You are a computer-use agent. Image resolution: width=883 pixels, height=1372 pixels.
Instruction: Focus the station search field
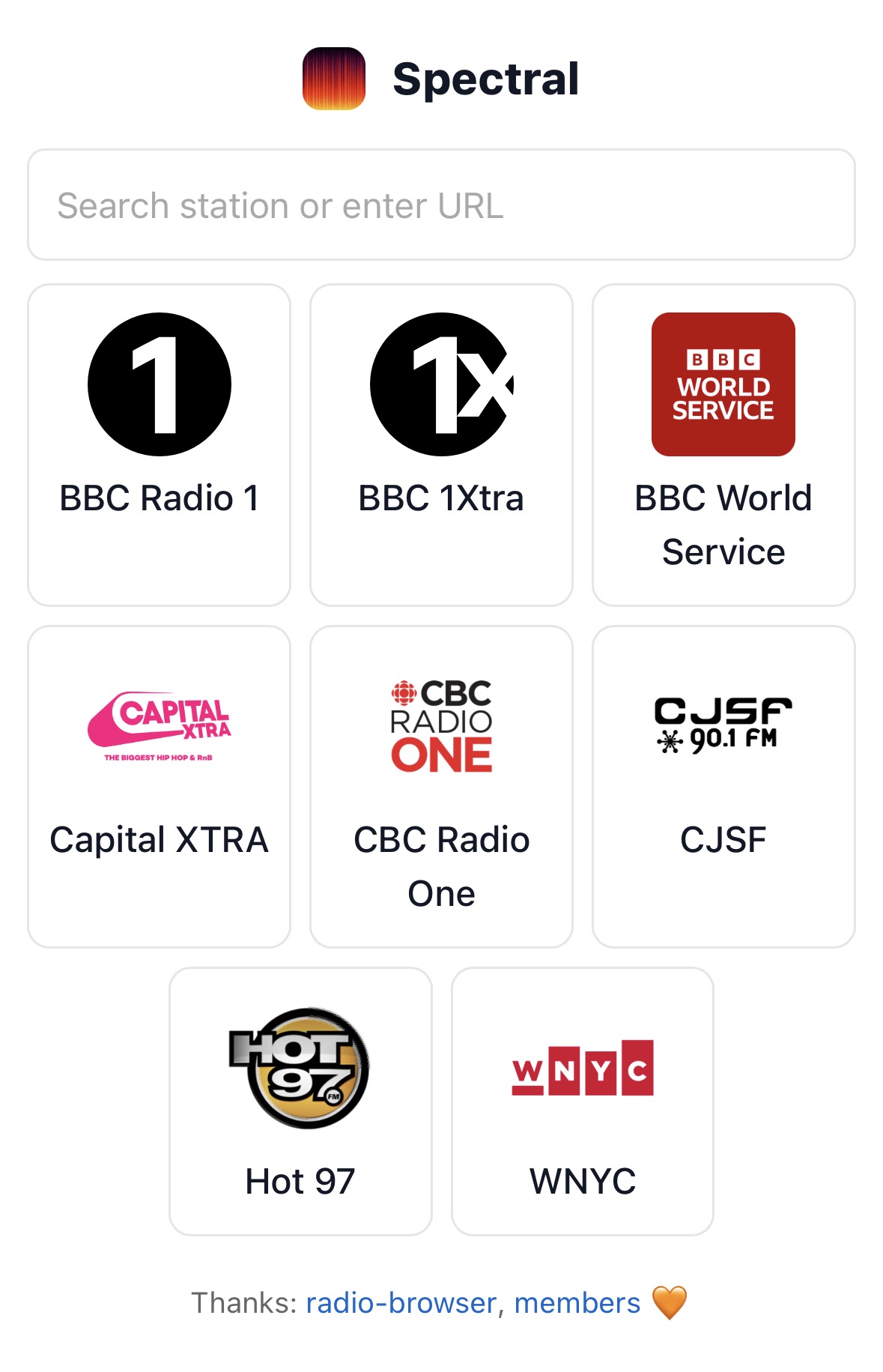tap(441, 205)
